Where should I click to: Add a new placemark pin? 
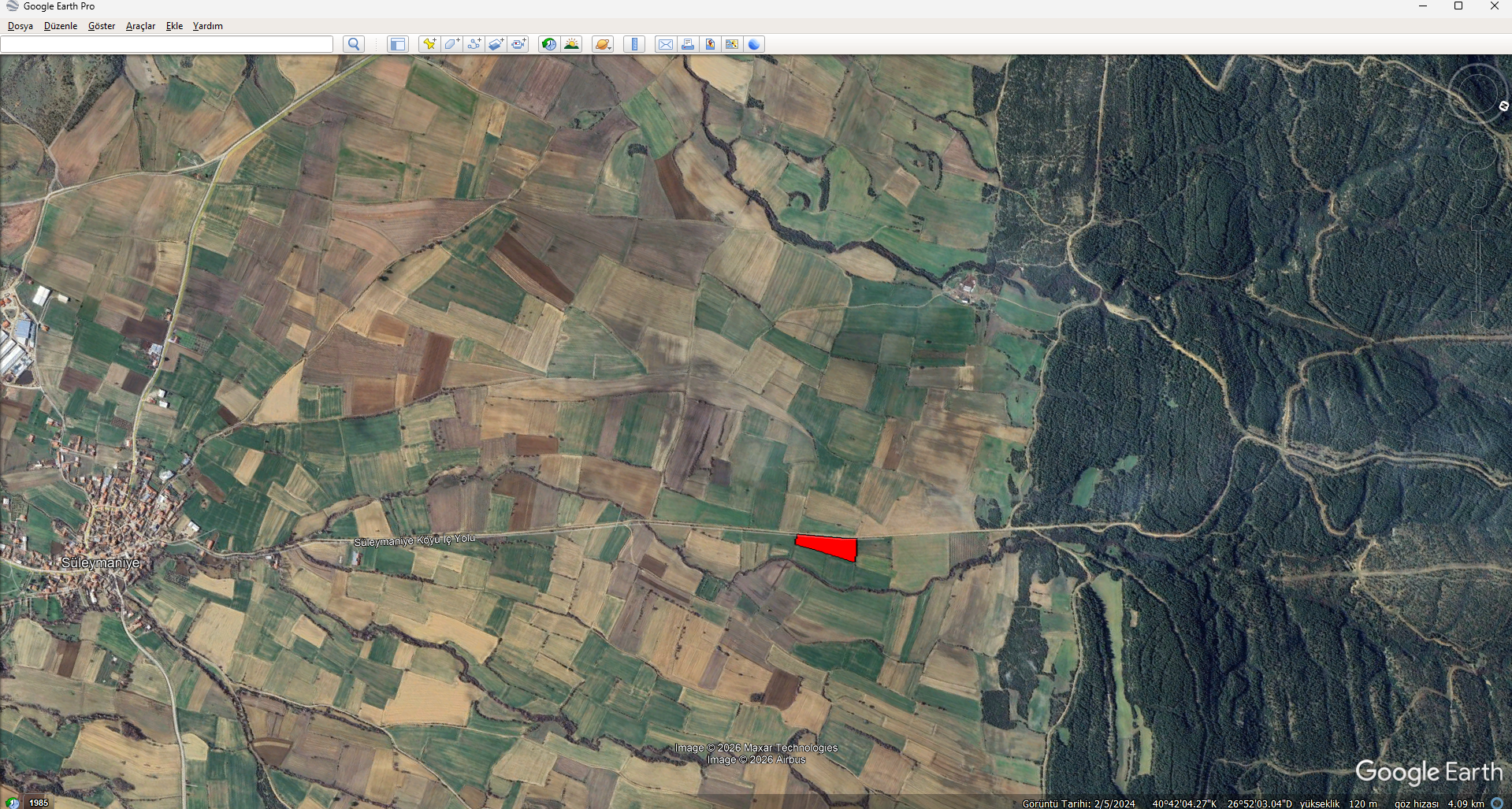pos(429,44)
